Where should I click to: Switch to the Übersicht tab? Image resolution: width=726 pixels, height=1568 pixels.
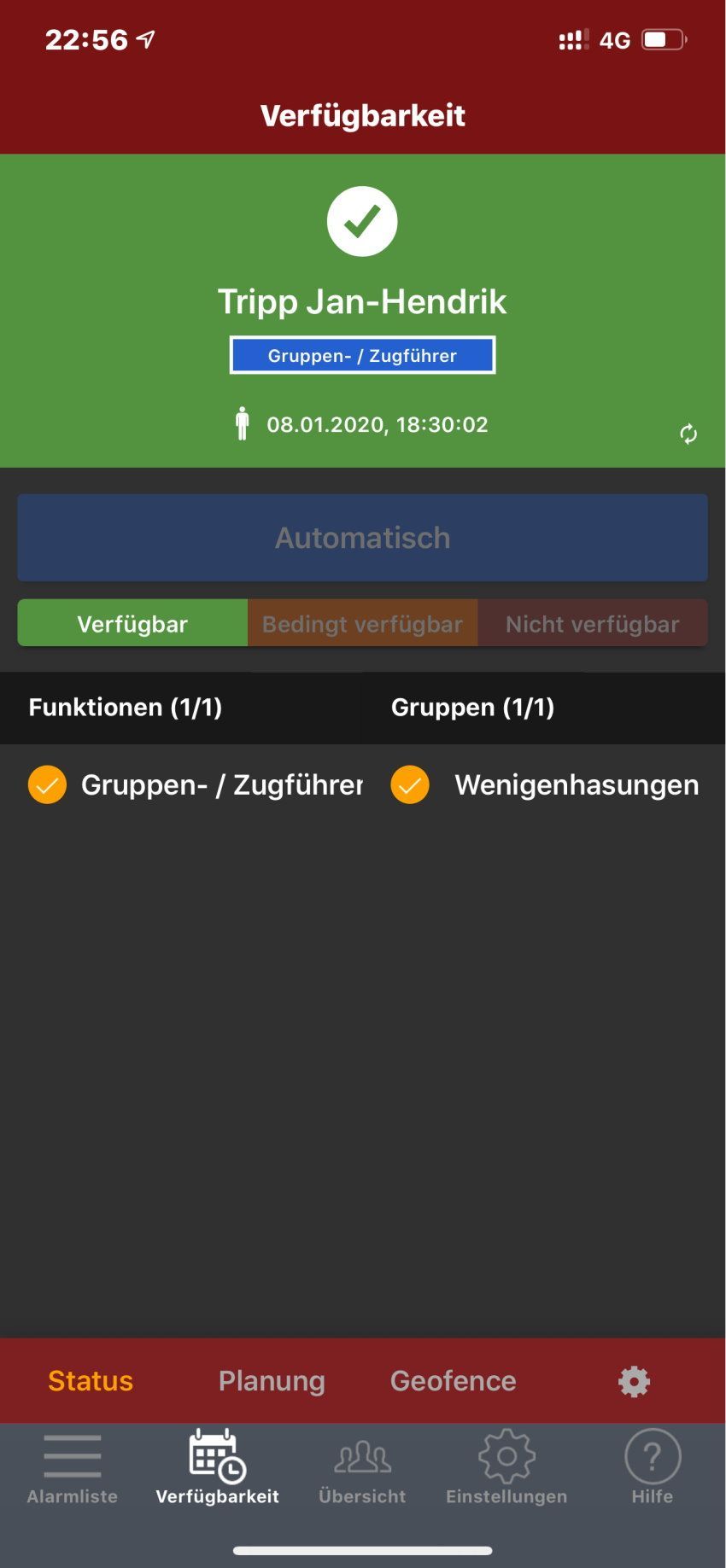(362, 1468)
